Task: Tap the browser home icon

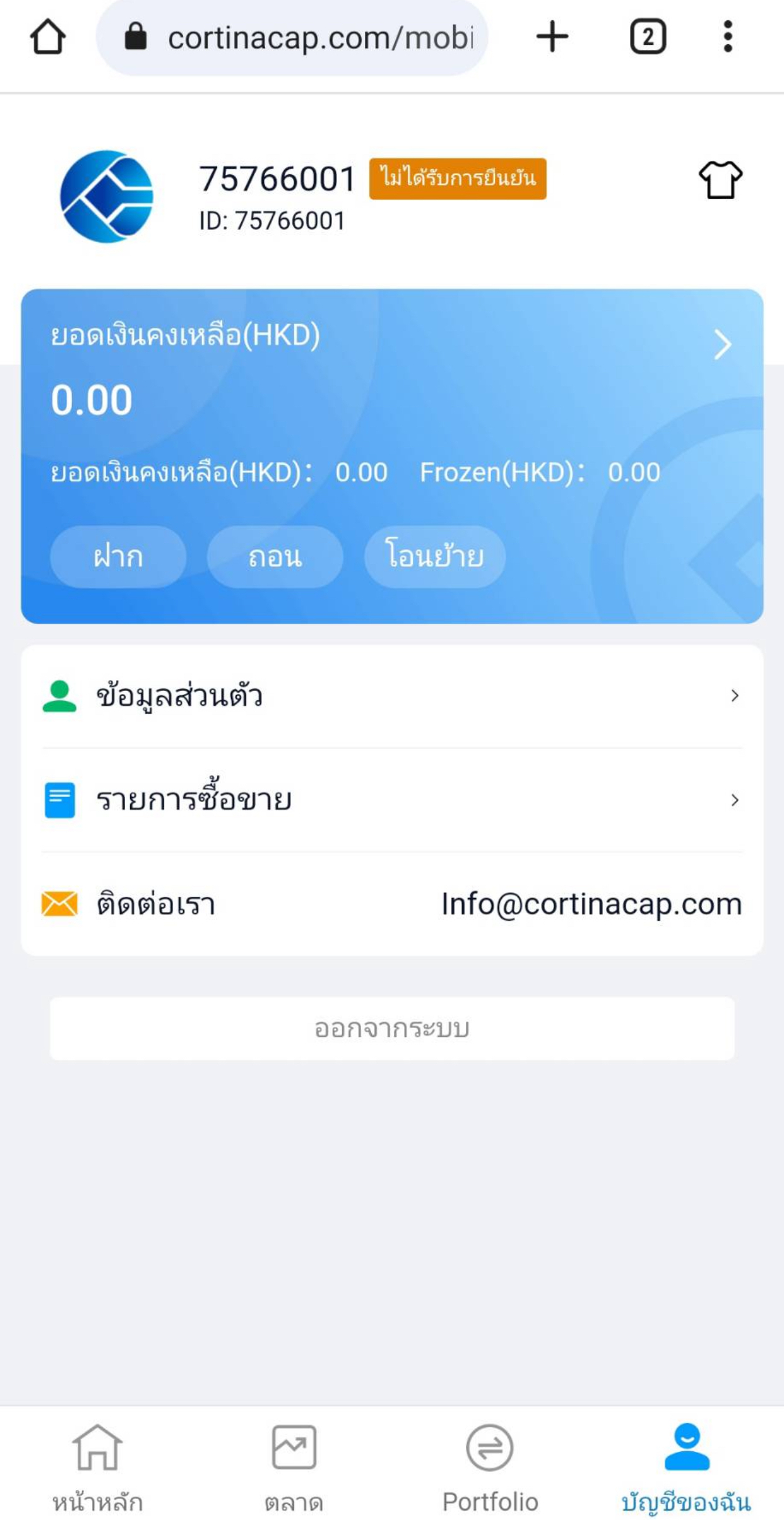Action: click(48, 37)
